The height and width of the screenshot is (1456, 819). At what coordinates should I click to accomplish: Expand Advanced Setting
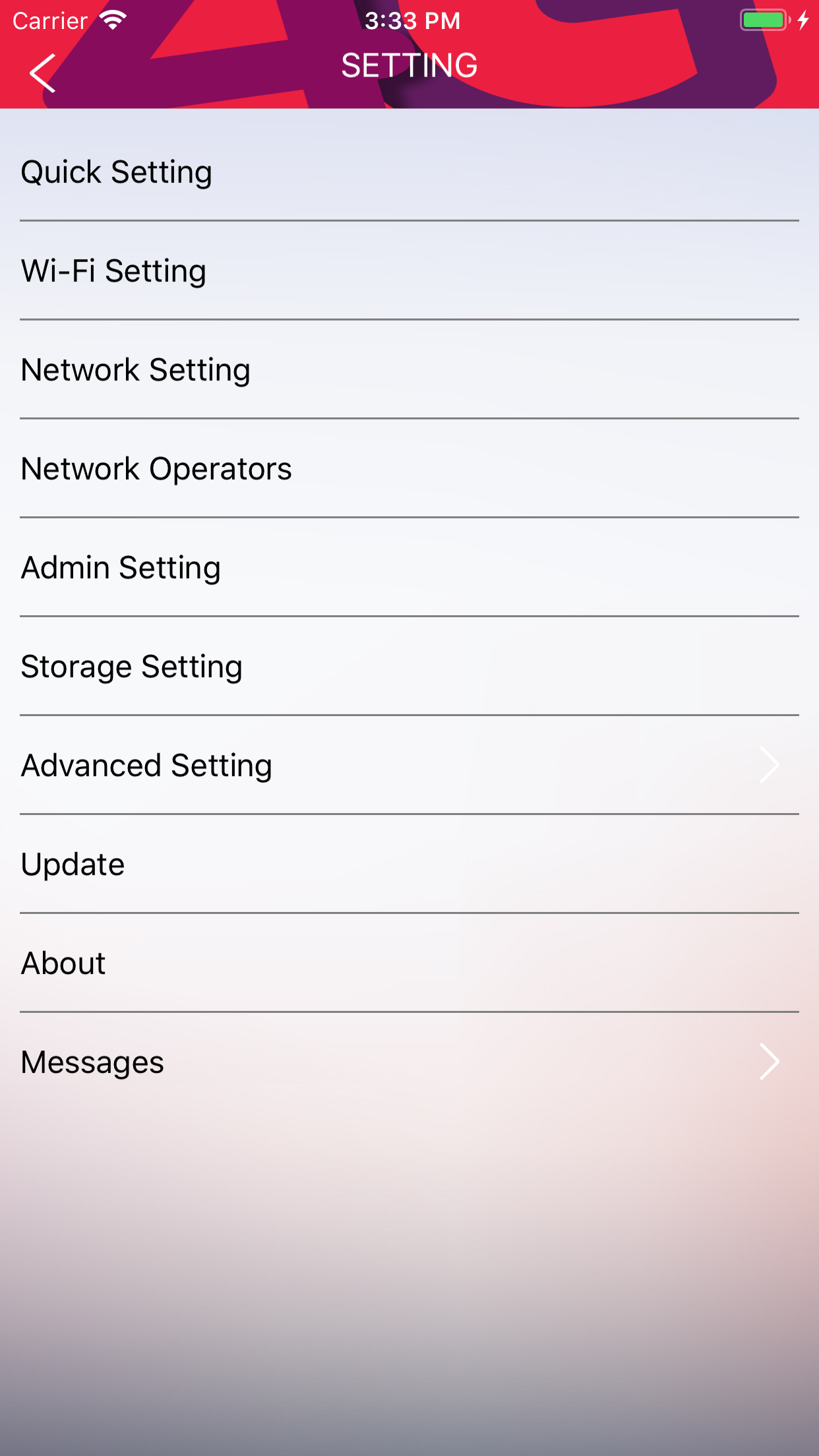pos(146,764)
